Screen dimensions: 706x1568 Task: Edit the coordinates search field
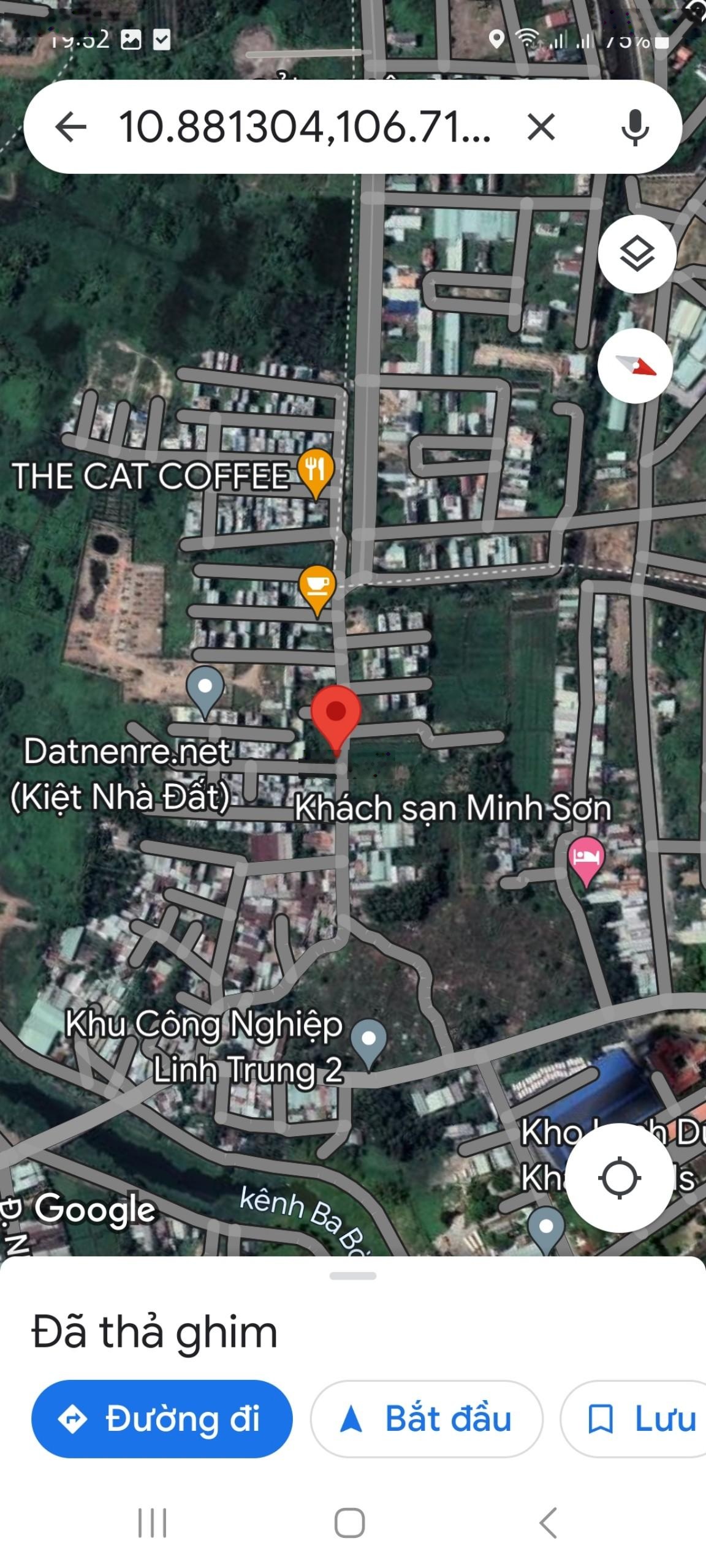(x=305, y=127)
